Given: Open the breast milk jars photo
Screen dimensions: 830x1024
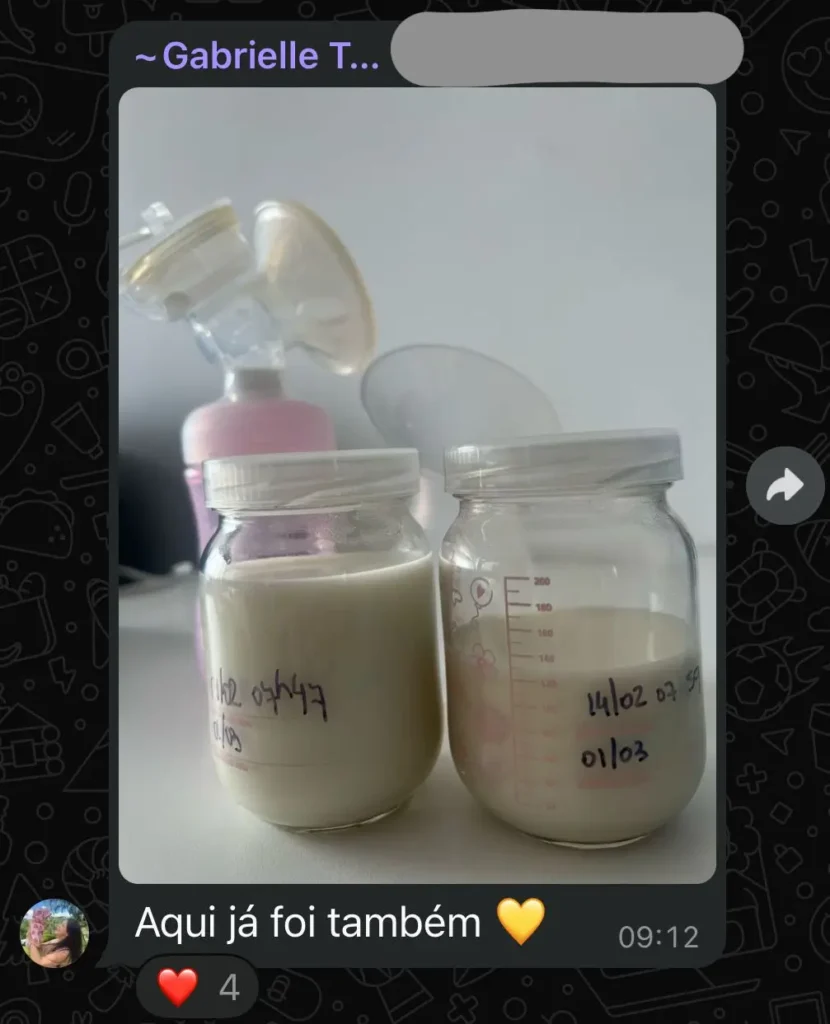Looking at the screenshot, I should click(417, 485).
